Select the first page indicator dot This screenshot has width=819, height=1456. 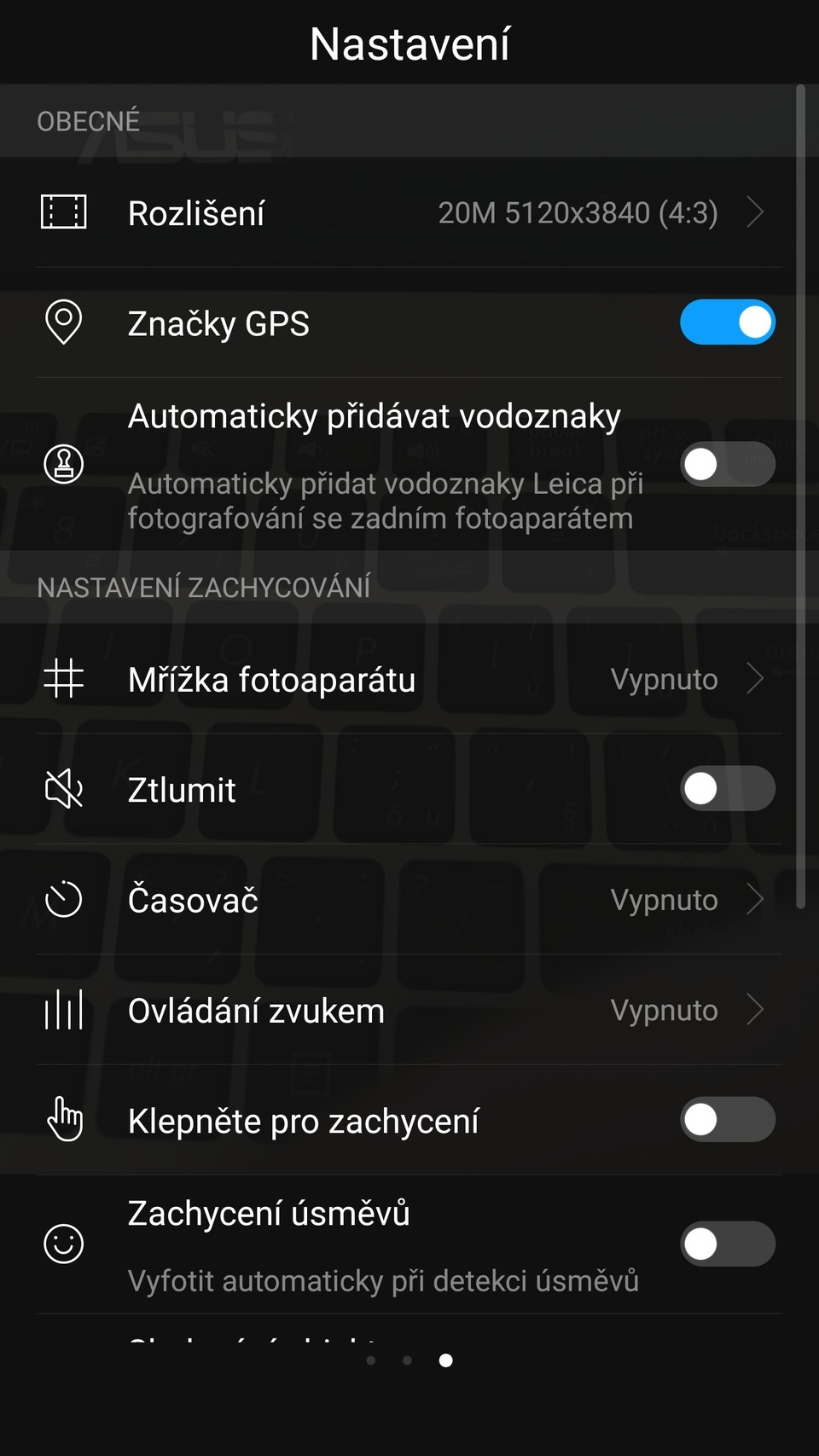point(371,1360)
